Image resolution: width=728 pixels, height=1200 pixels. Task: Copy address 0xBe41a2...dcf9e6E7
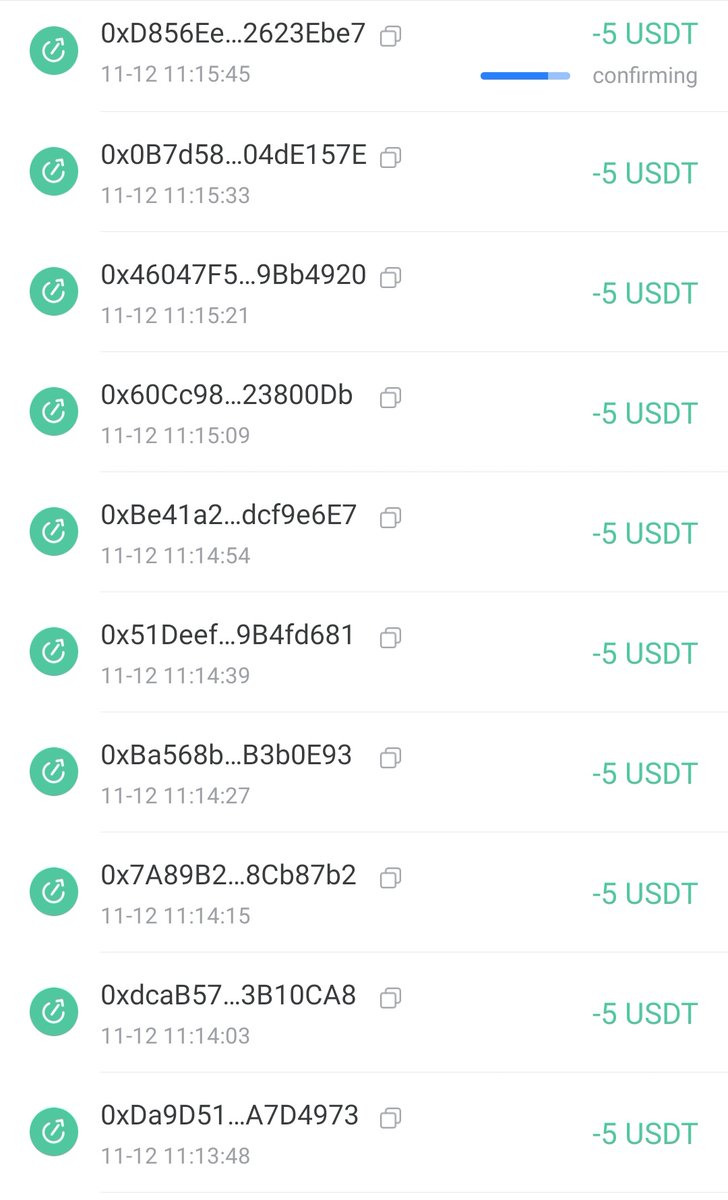[390, 517]
